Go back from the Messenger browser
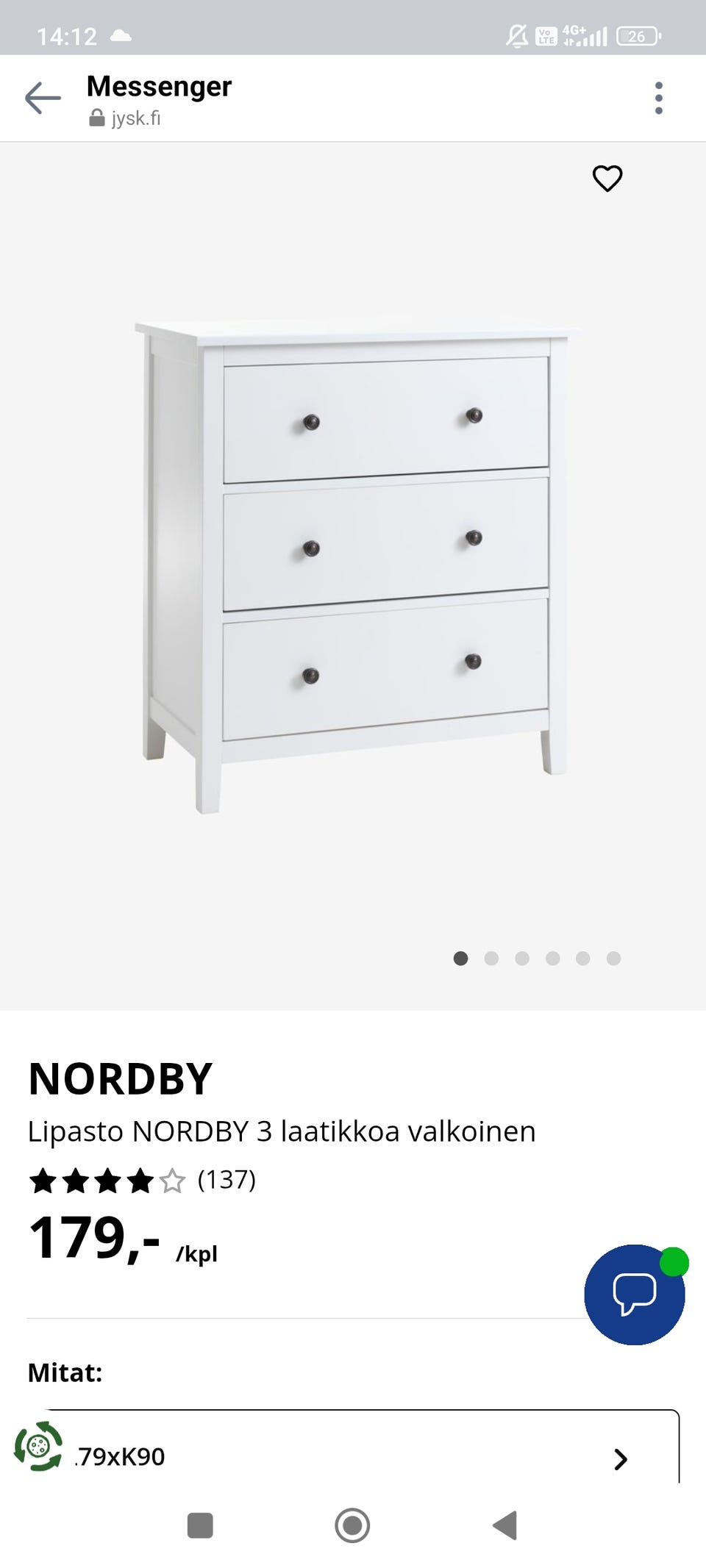 43,98
